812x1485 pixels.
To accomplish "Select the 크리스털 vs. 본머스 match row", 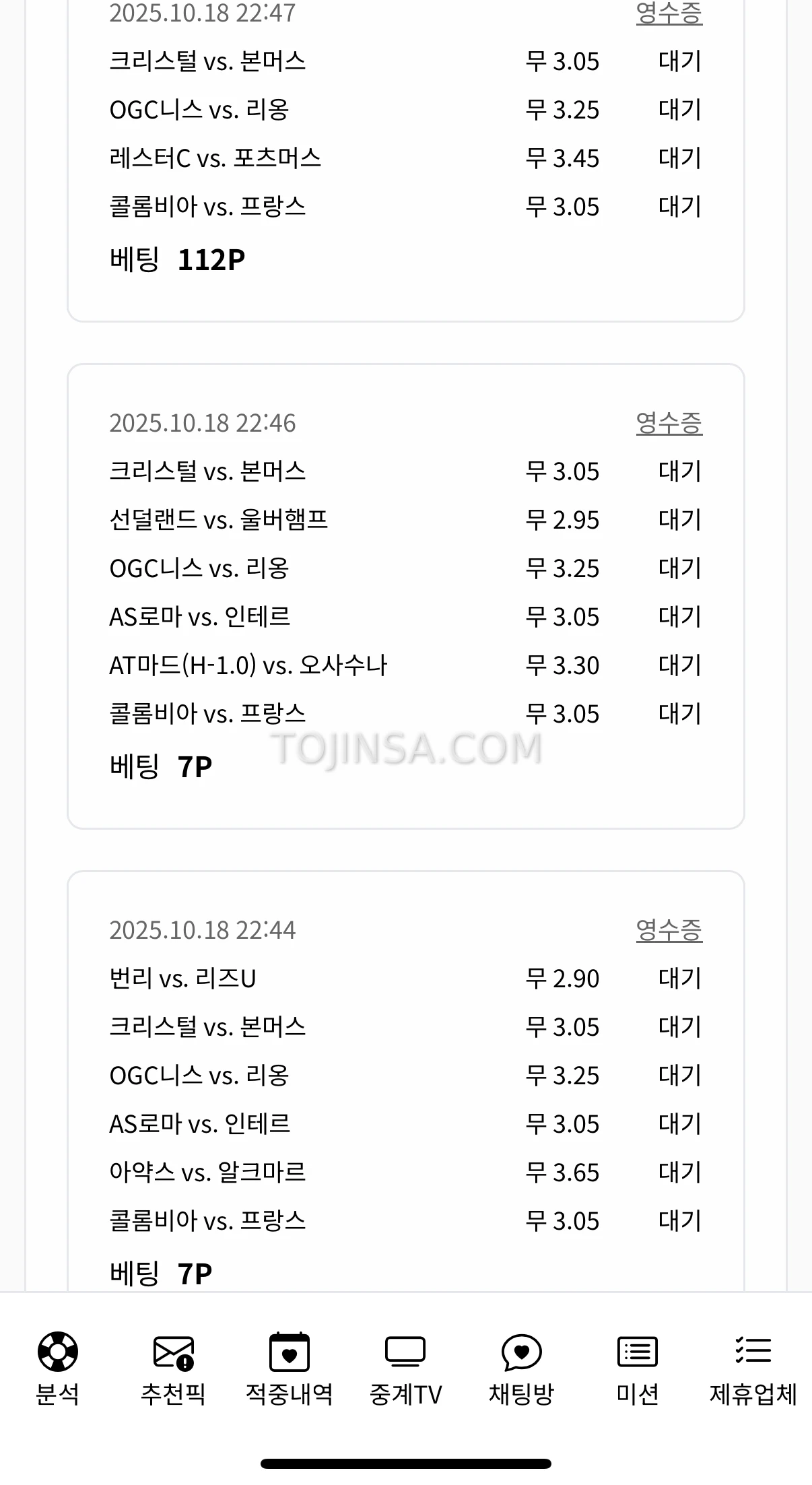I will pos(207,61).
